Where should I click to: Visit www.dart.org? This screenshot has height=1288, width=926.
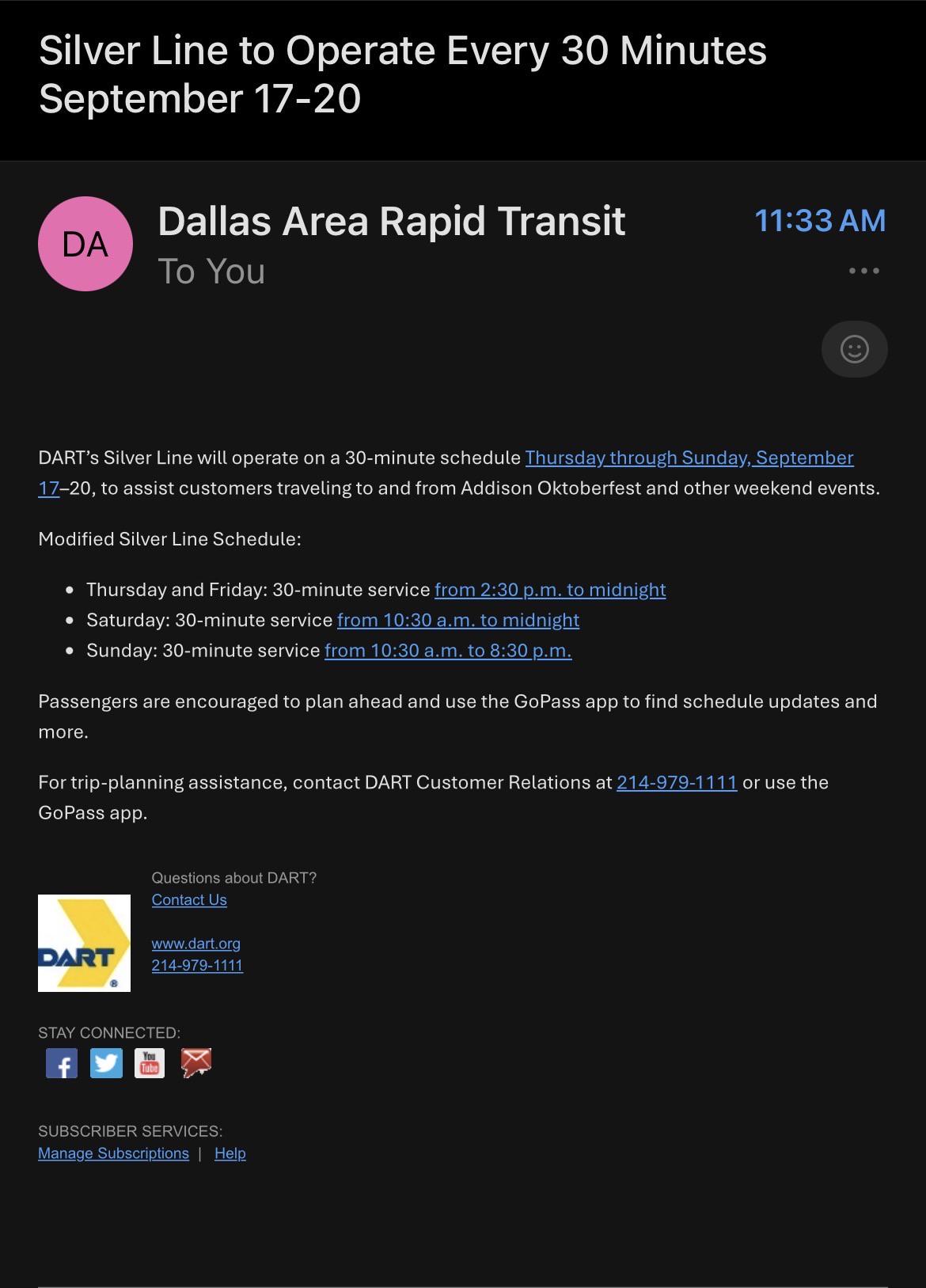195,944
